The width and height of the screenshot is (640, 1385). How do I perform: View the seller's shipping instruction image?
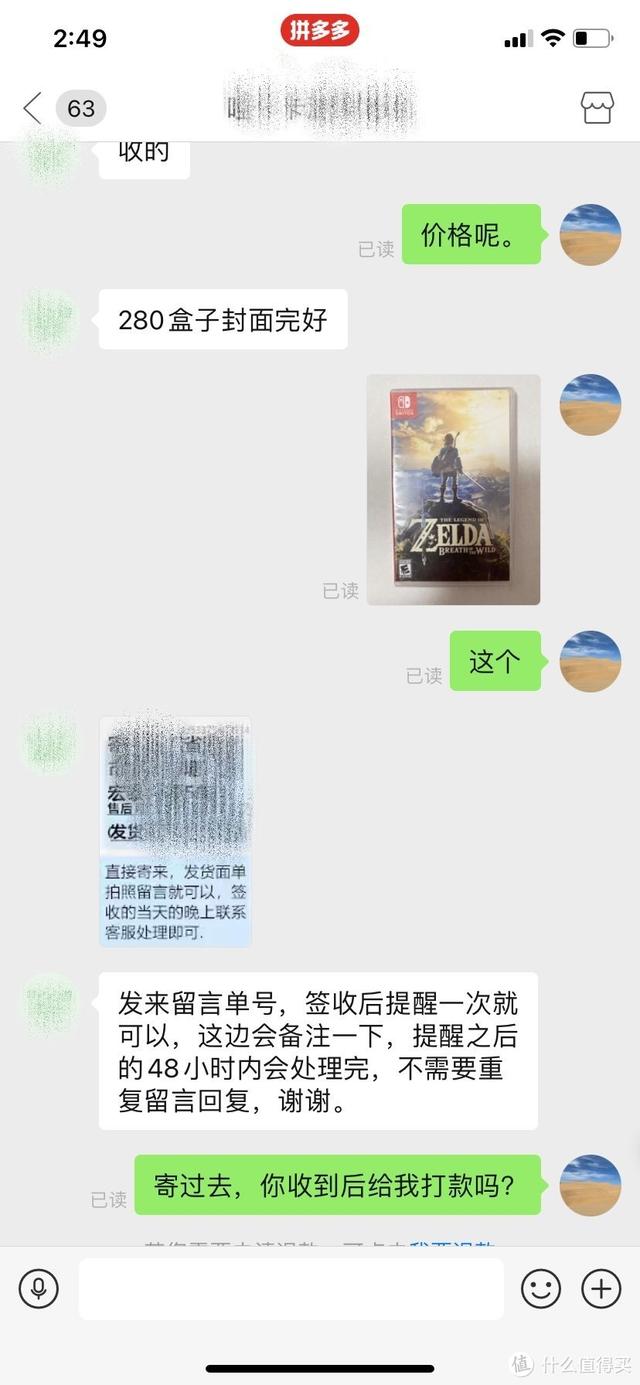[175, 830]
